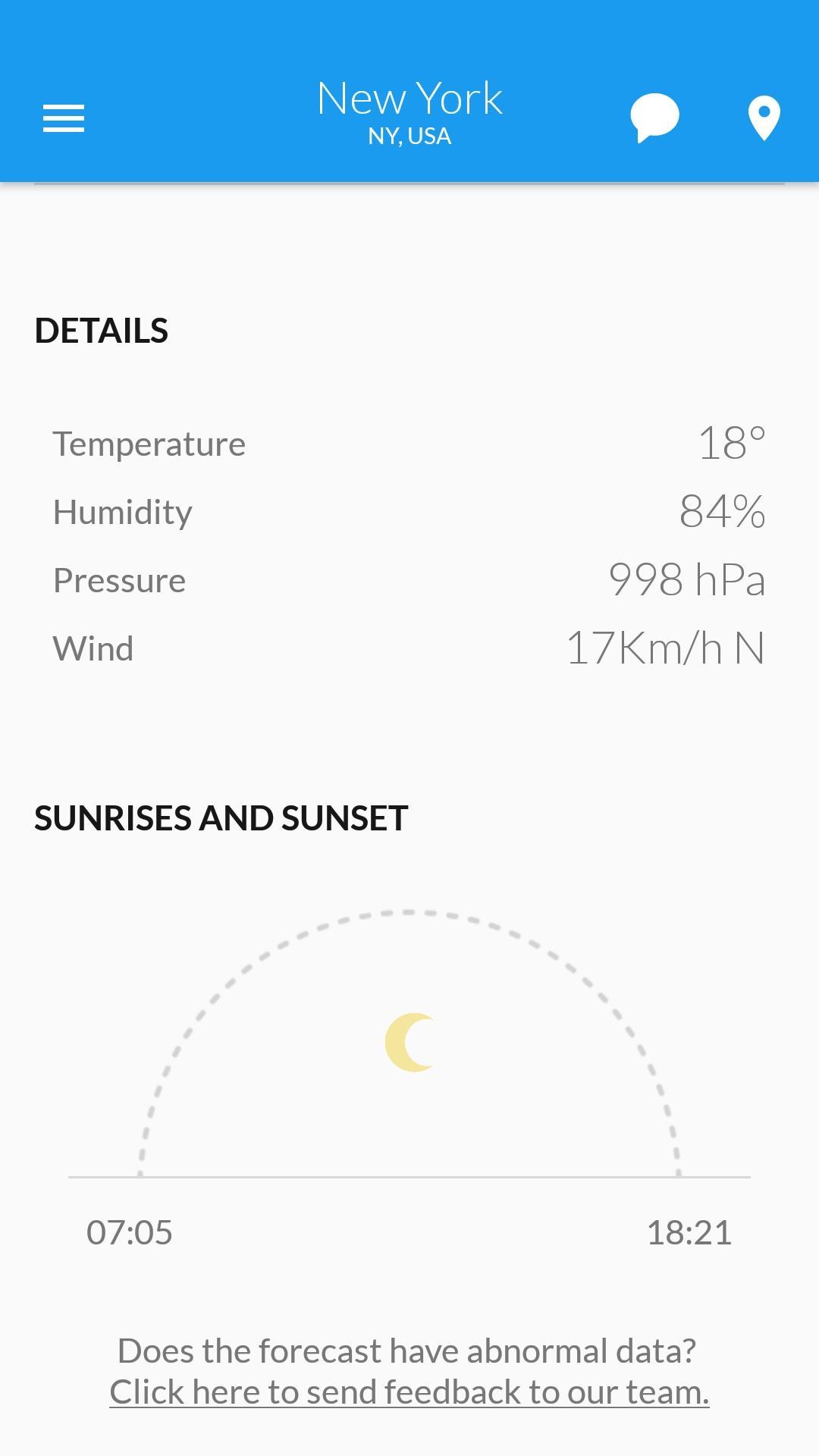Tap the NY, USA subtitle

[x=408, y=136]
